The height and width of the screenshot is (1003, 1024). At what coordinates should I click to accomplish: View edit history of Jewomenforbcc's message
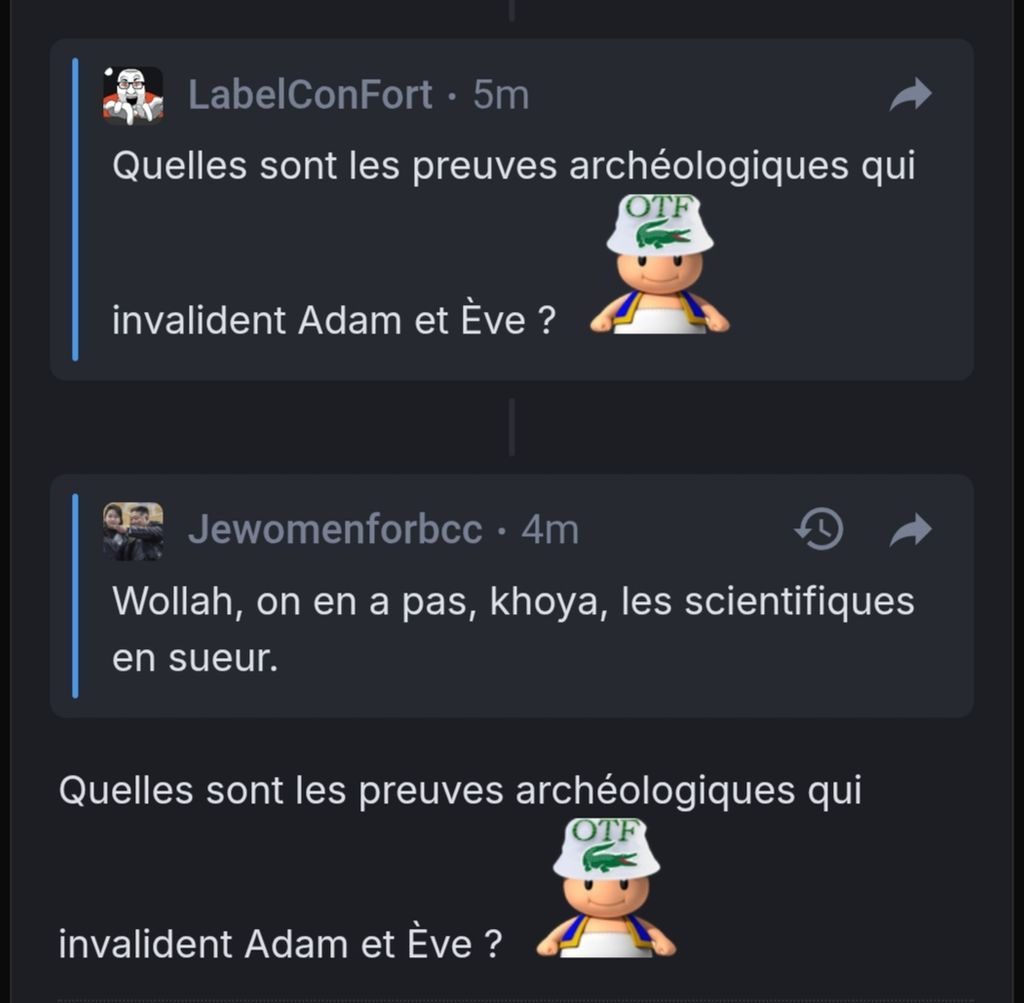click(x=819, y=530)
